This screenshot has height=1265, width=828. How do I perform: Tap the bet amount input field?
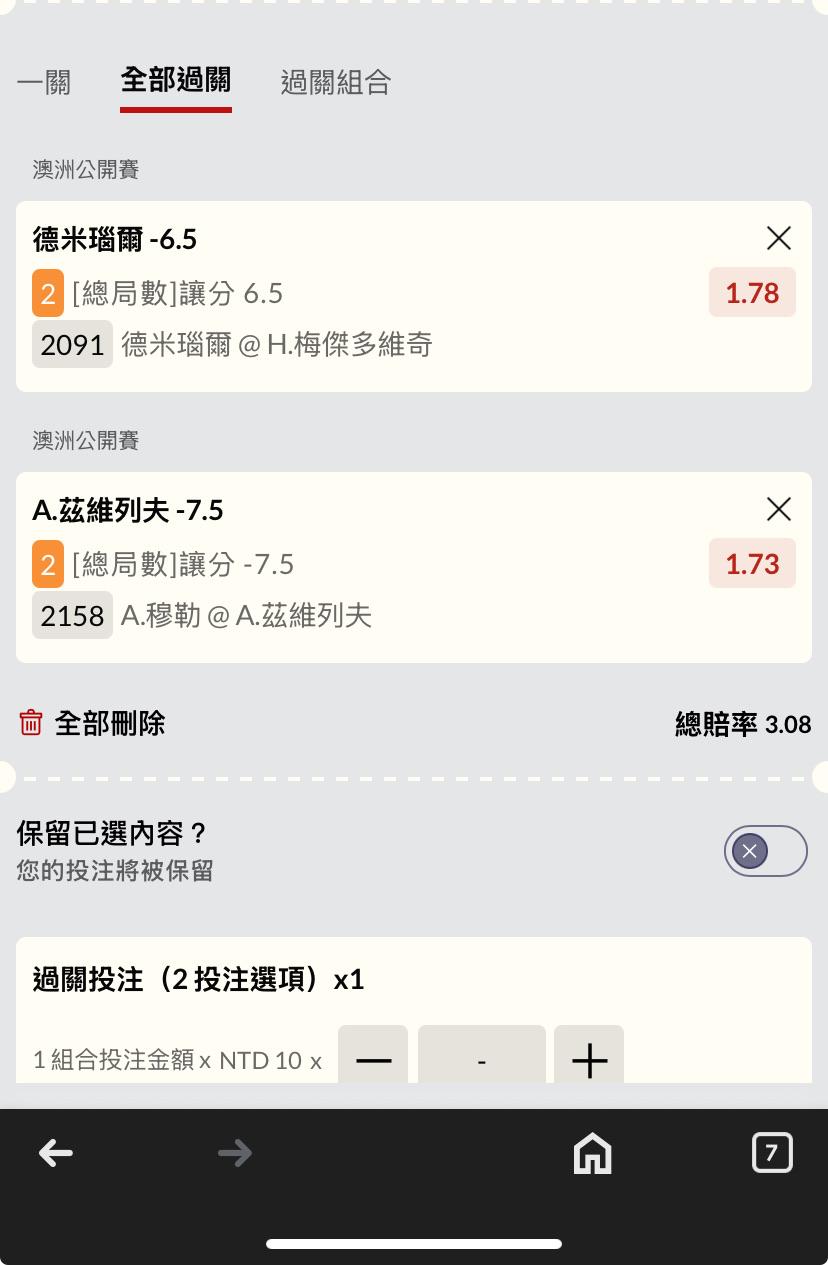(x=481, y=1058)
